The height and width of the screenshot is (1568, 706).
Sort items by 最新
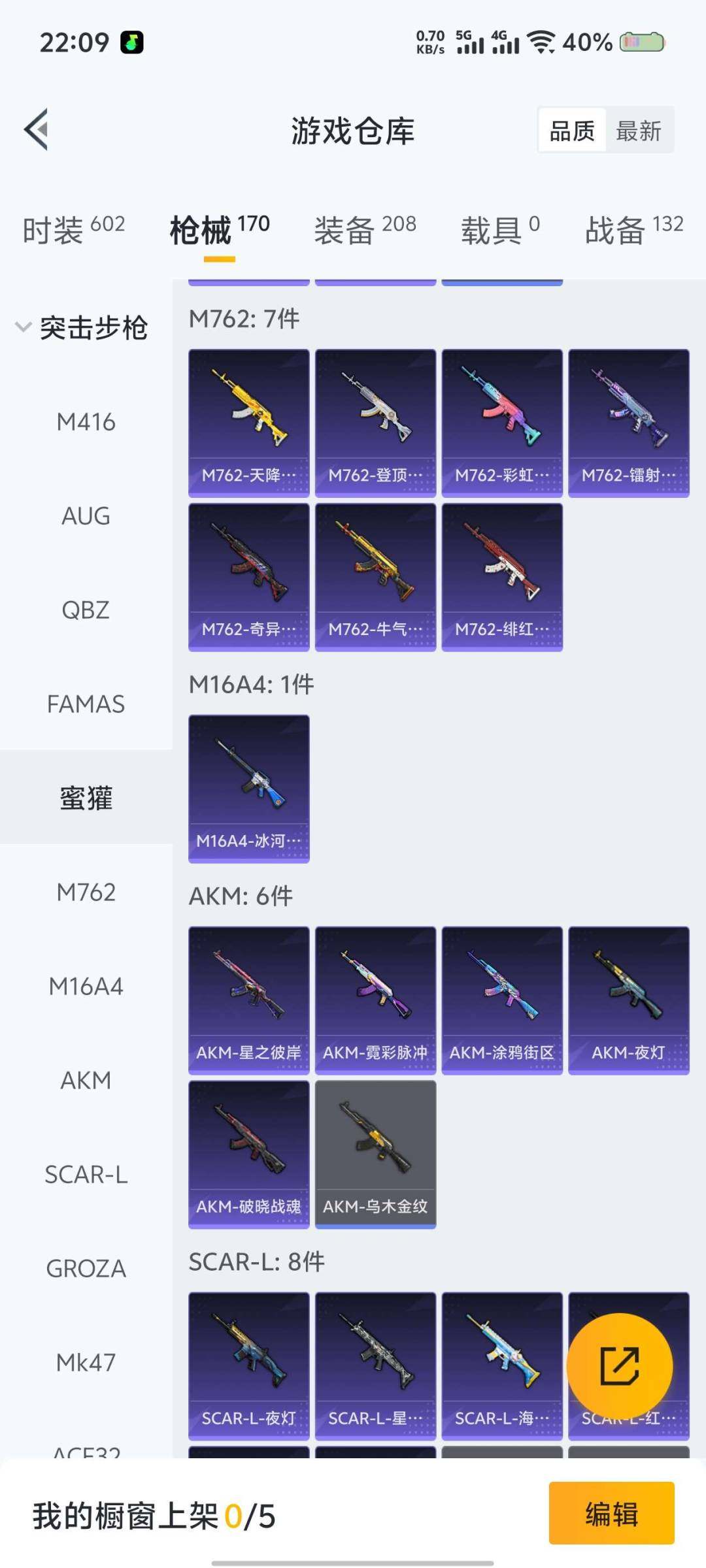pos(639,131)
